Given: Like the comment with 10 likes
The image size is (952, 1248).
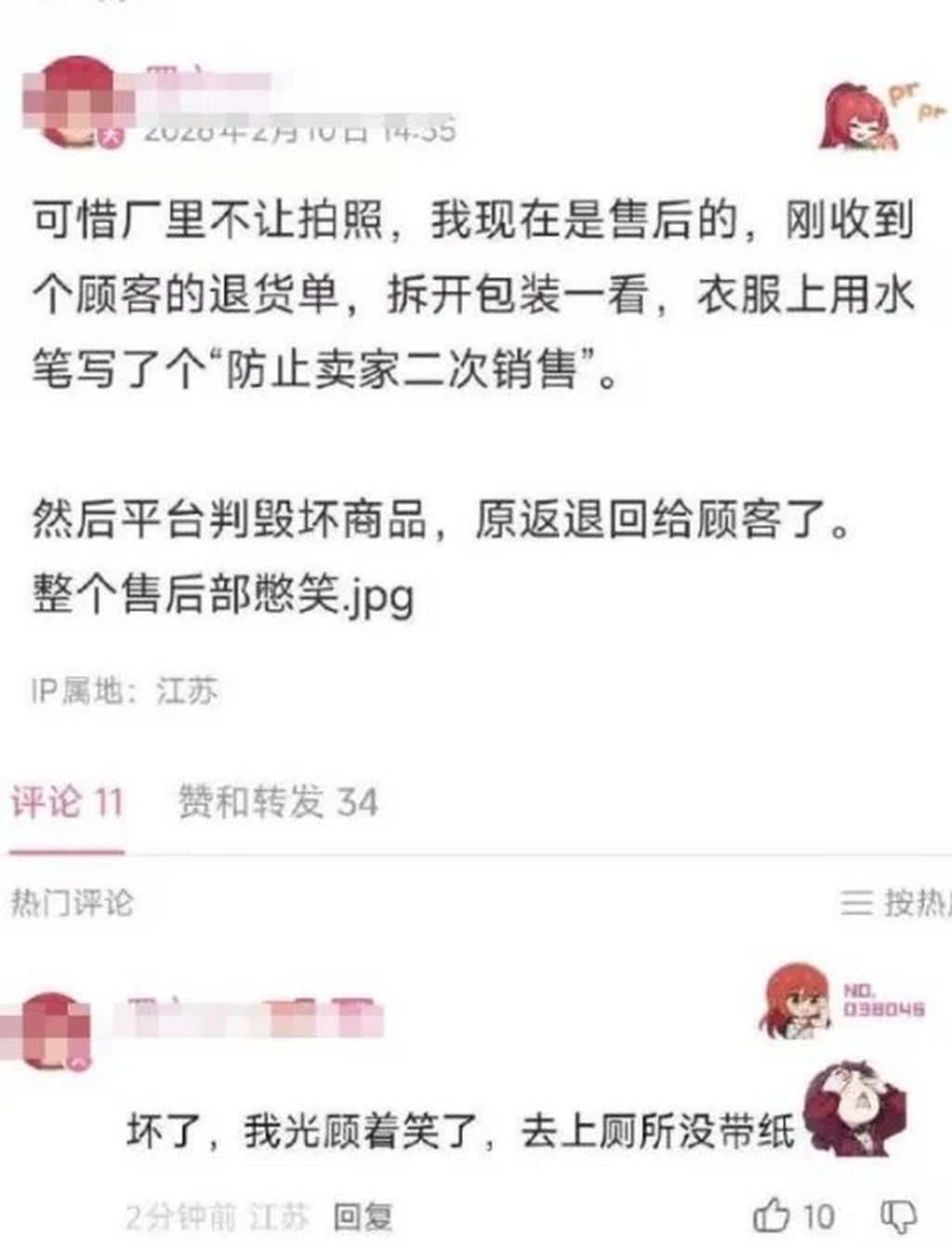Looking at the screenshot, I should click(x=773, y=1215).
